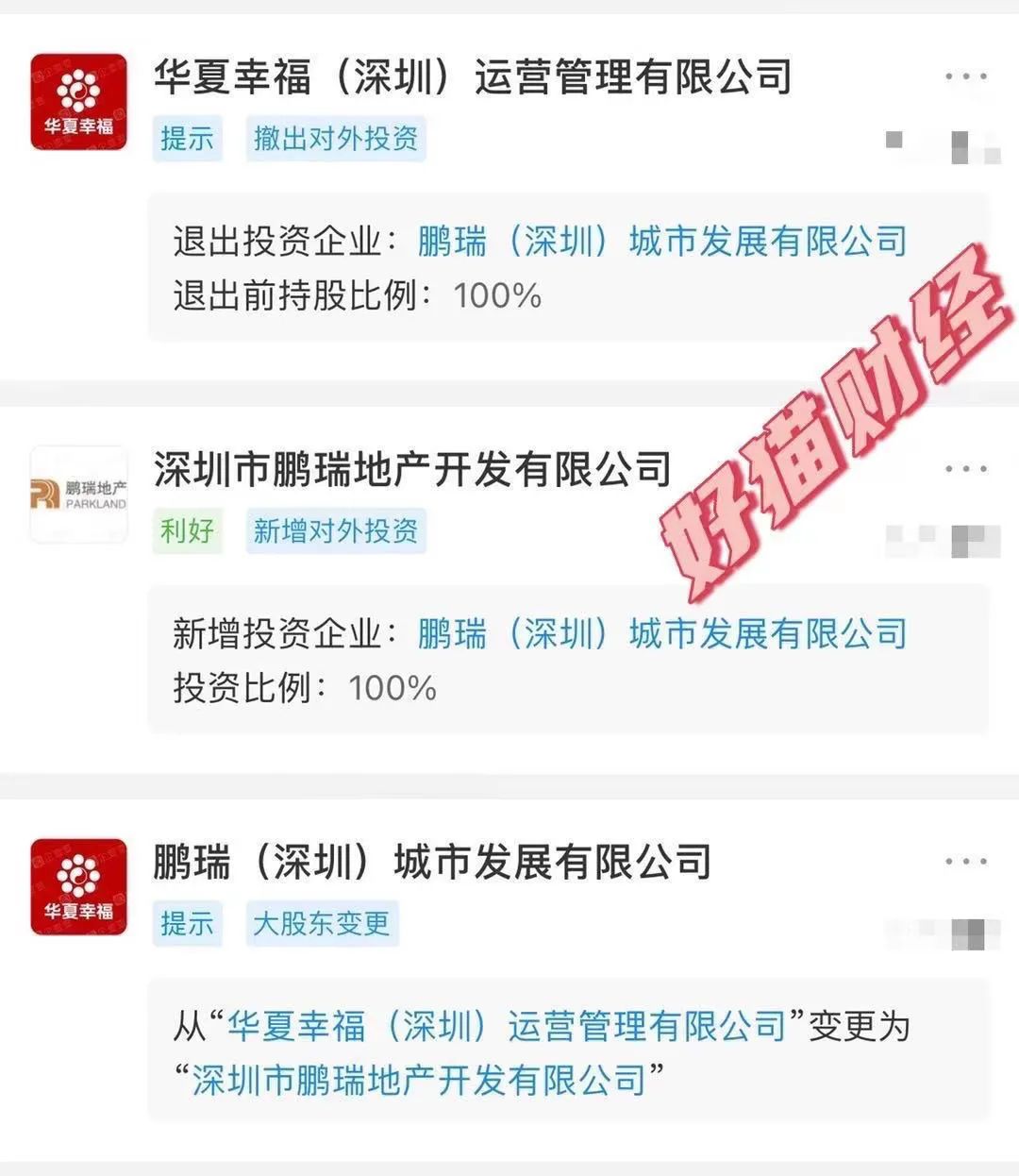Select the 撤出对外投资 tag
This screenshot has width=1019, height=1176.
pyautogui.click(x=336, y=139)
